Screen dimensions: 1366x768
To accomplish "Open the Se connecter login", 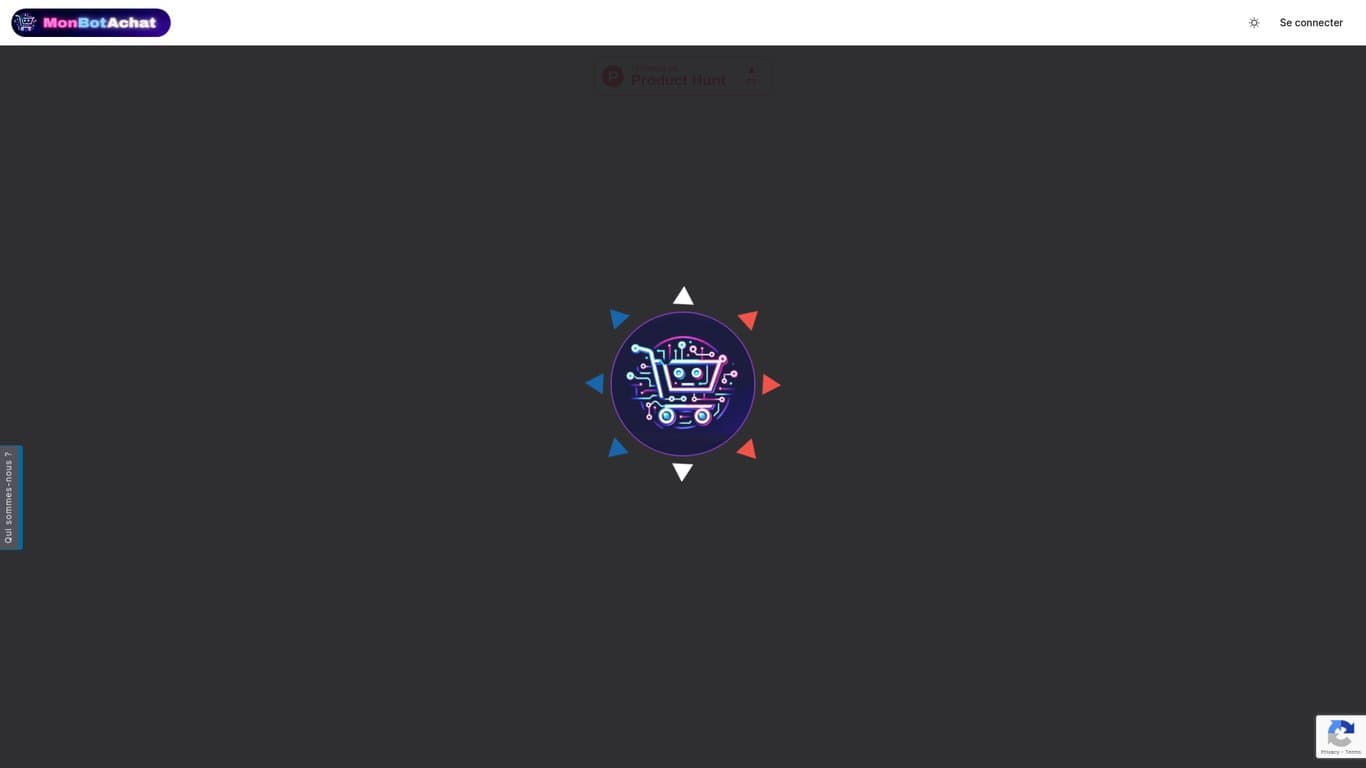I will pos(1311,23).
